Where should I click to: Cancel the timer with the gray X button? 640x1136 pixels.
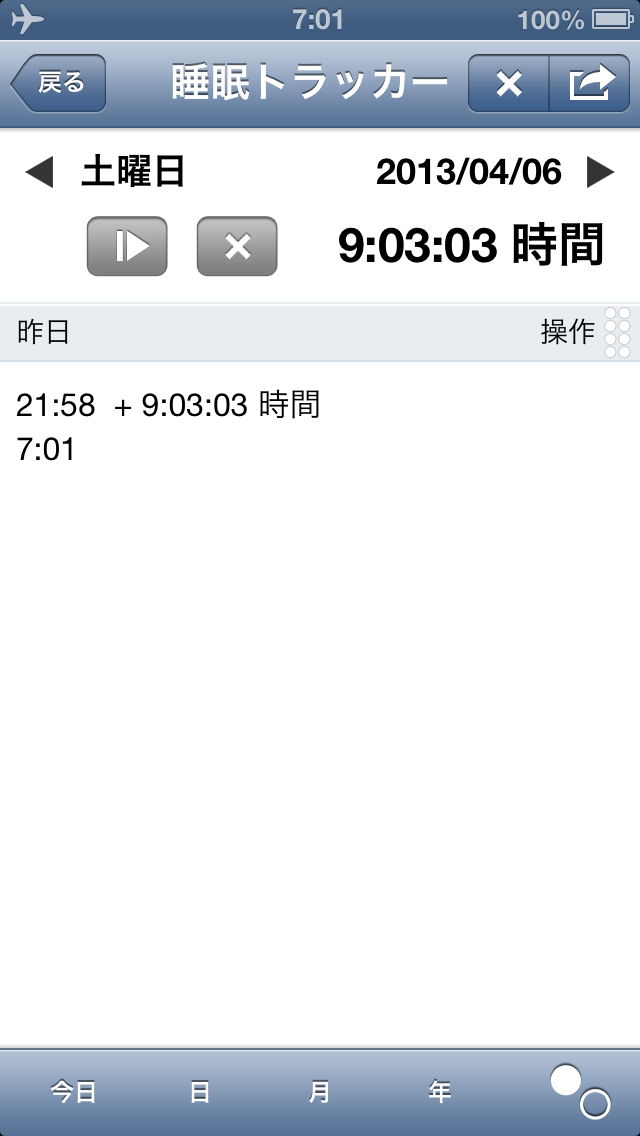coord(237,246)
